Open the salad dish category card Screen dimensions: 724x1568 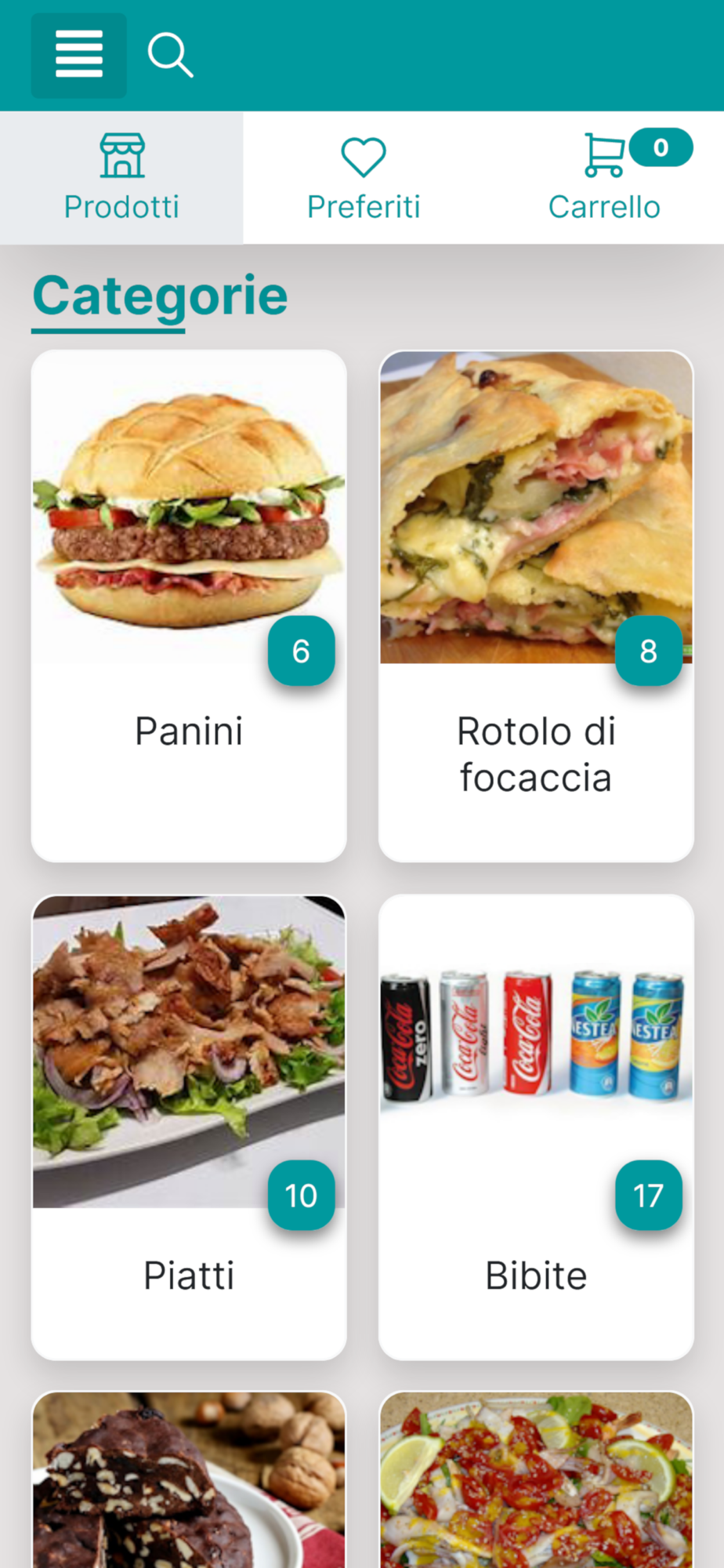(x=536, y=1480)
